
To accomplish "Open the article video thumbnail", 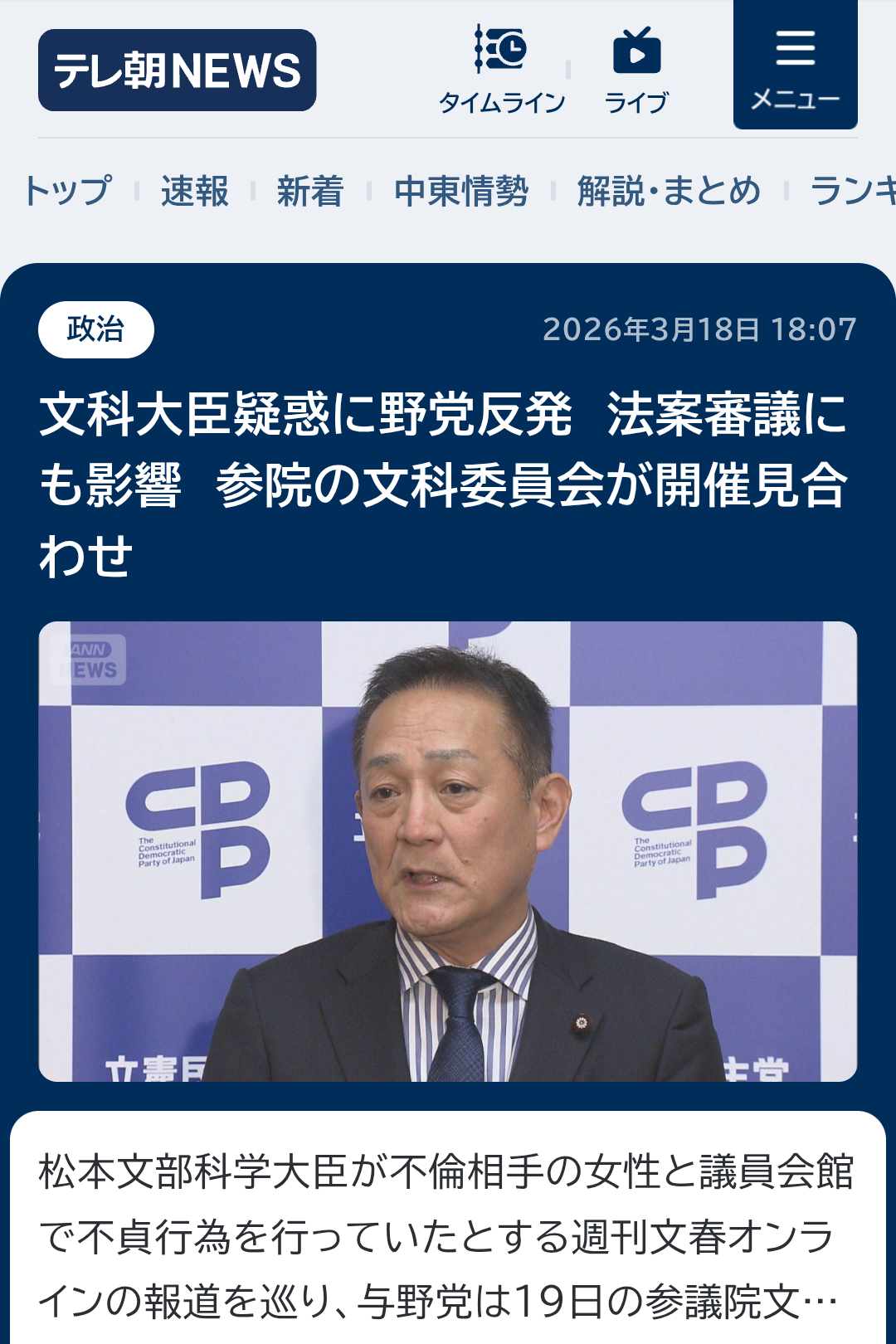I will pyautogui.click(x=448, y=851).
